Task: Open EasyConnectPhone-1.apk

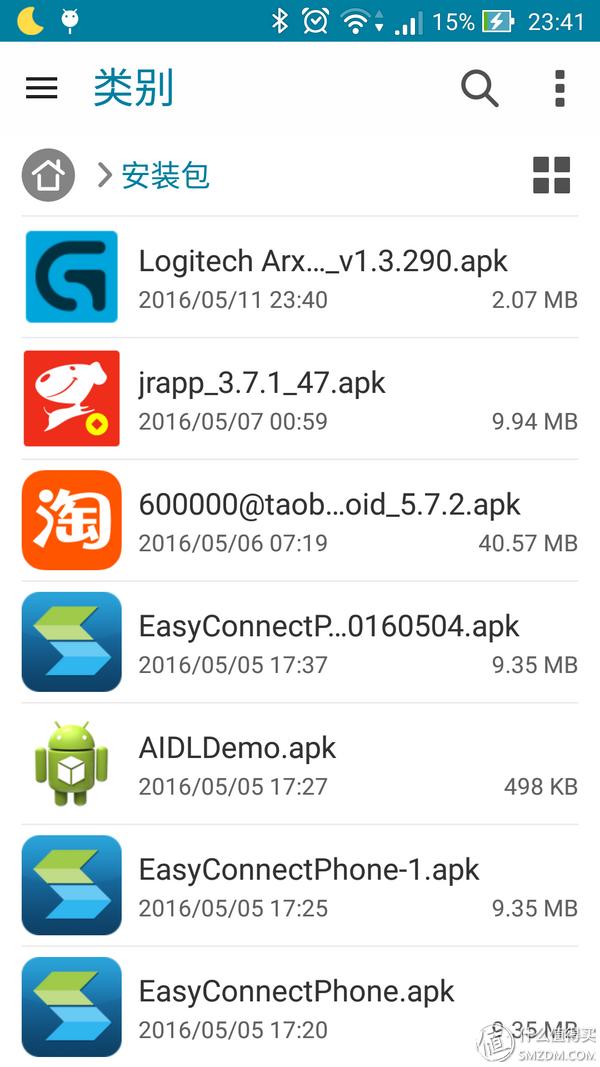Action: [x=300, y=887]
